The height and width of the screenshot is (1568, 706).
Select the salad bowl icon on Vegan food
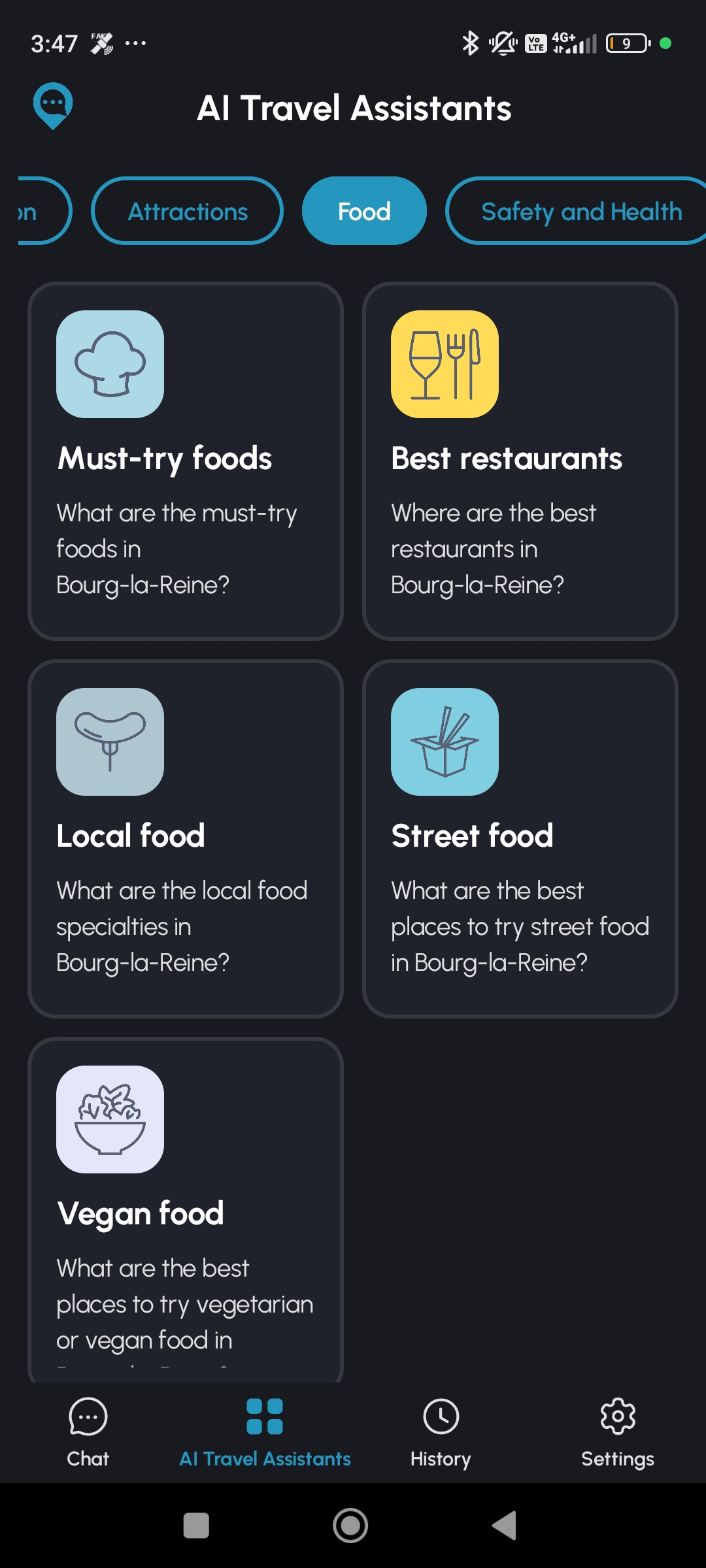pyautogui.click(x=110, y=1119)
